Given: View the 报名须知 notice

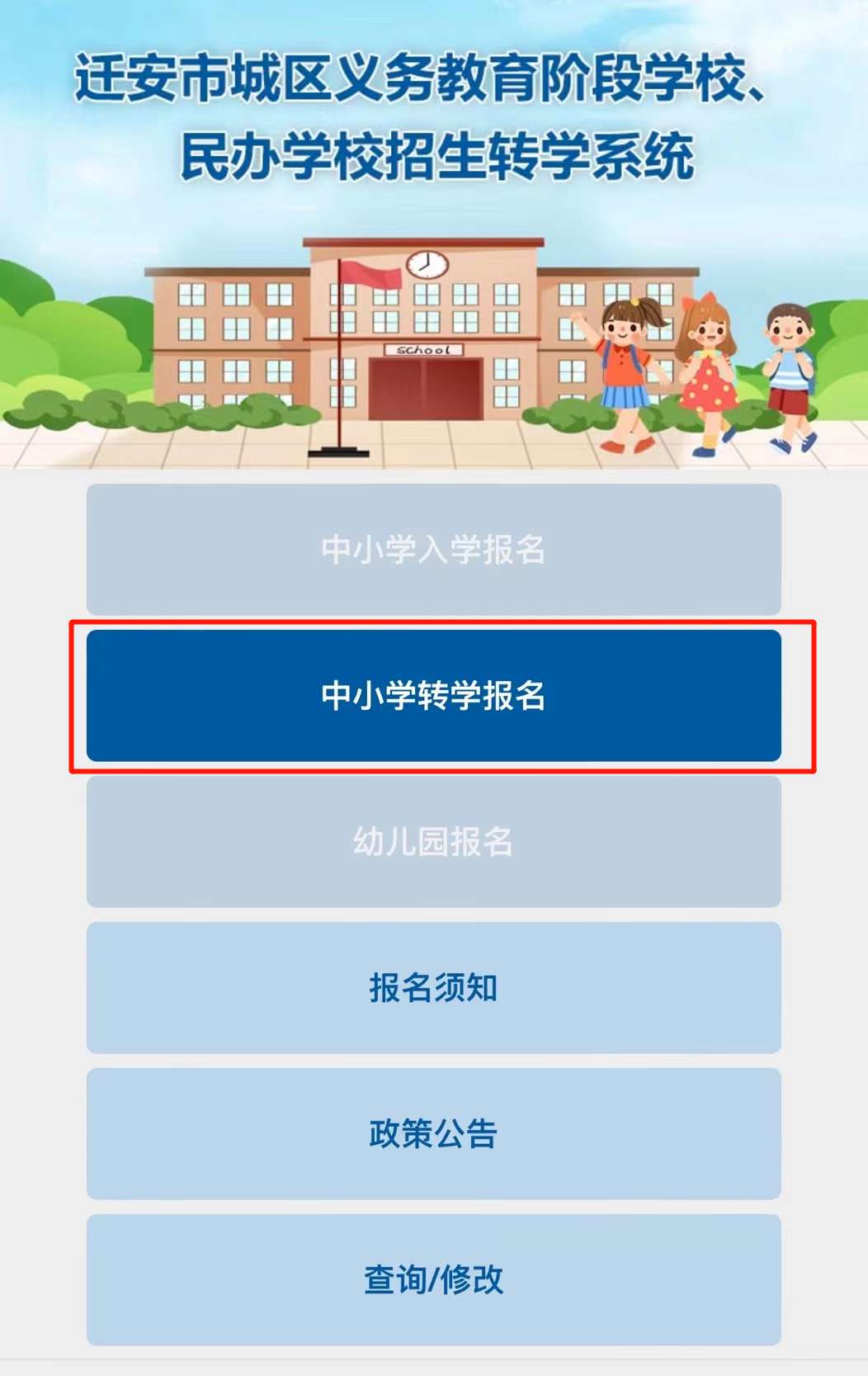Looking at the screenshot, I should point(433,988).
